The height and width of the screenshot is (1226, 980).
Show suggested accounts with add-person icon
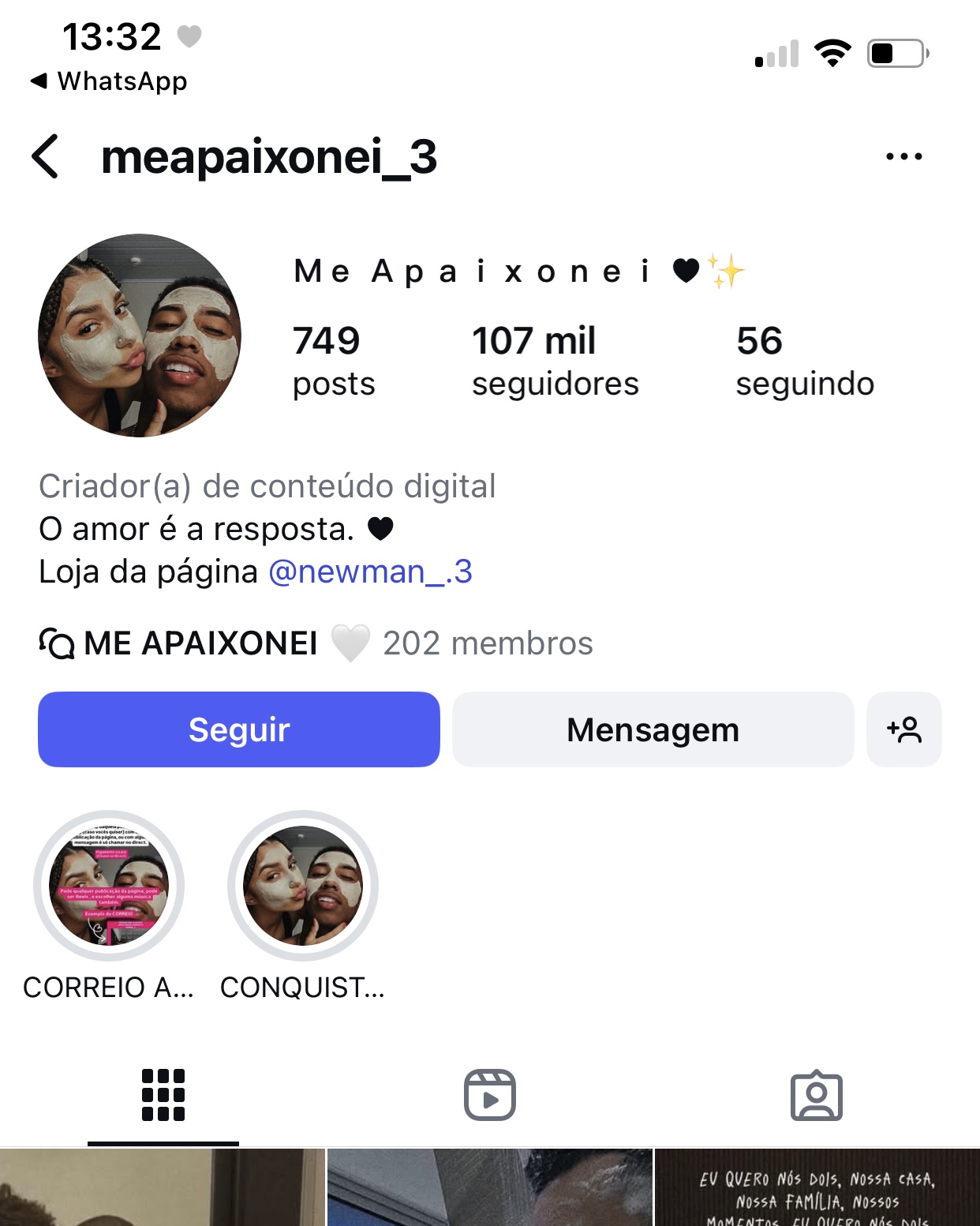pyautogui.click(x=904, y=729)
